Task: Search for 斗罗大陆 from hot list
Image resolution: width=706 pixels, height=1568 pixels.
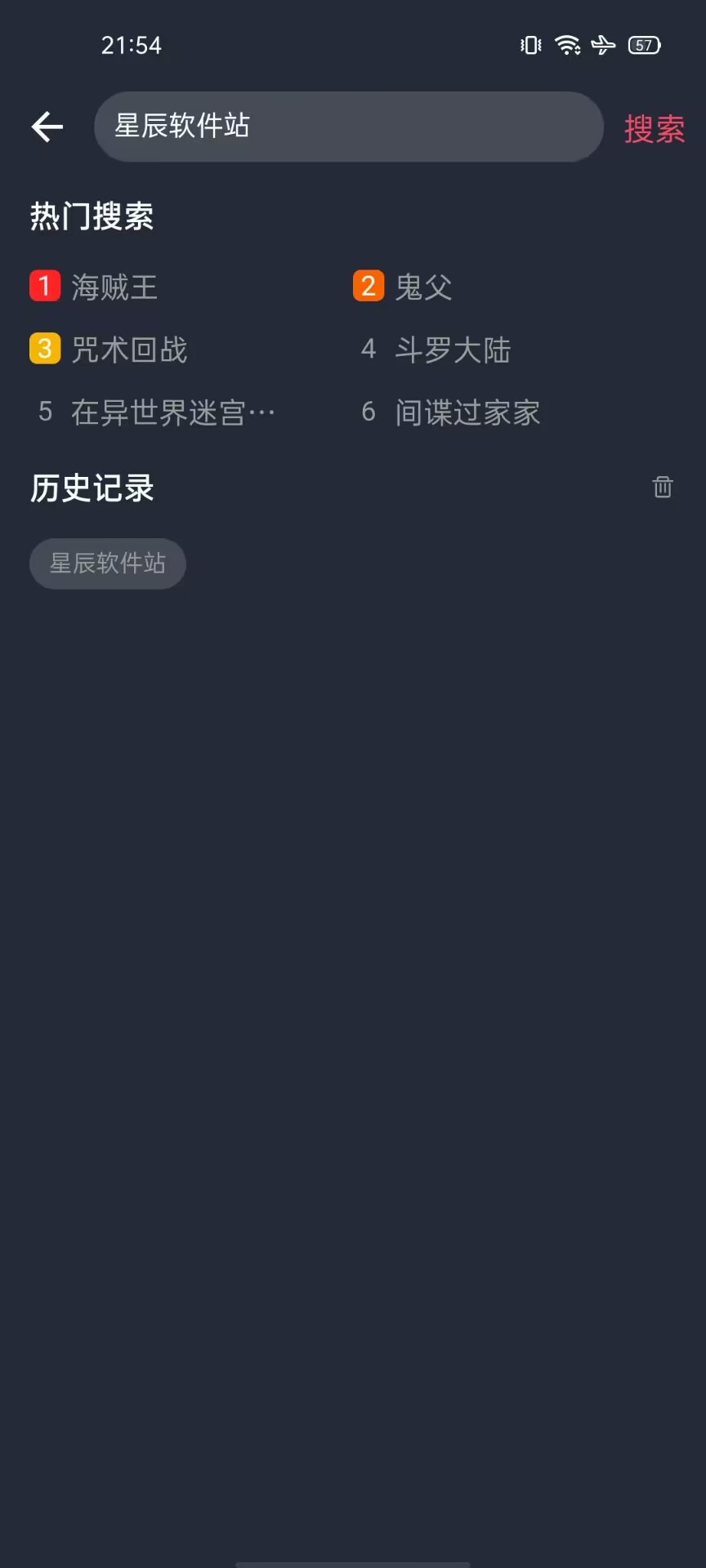Action: pyautogui.click(x=452, y=350)
